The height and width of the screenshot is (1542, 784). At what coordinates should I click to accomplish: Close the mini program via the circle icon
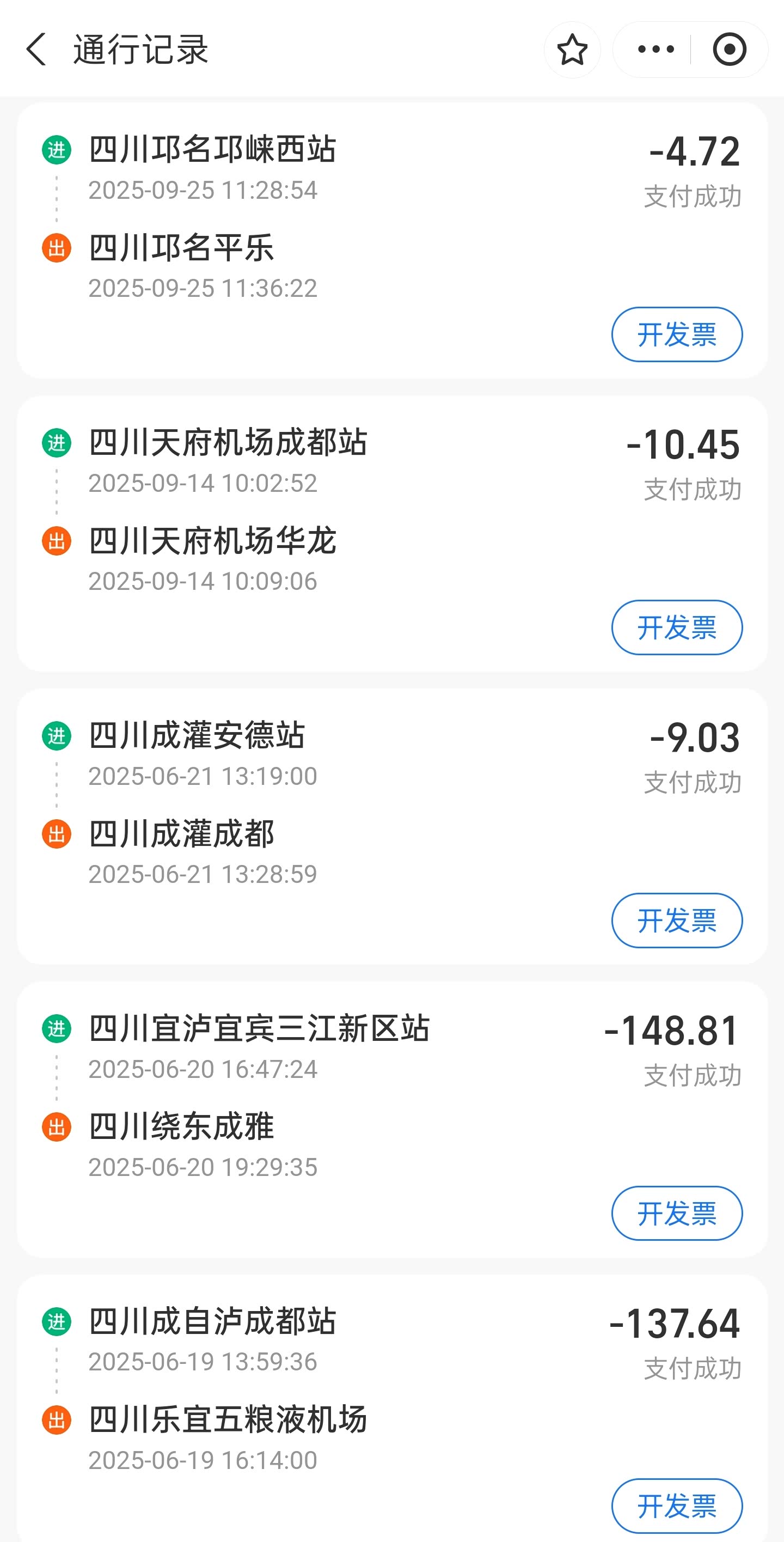[729, 49]
